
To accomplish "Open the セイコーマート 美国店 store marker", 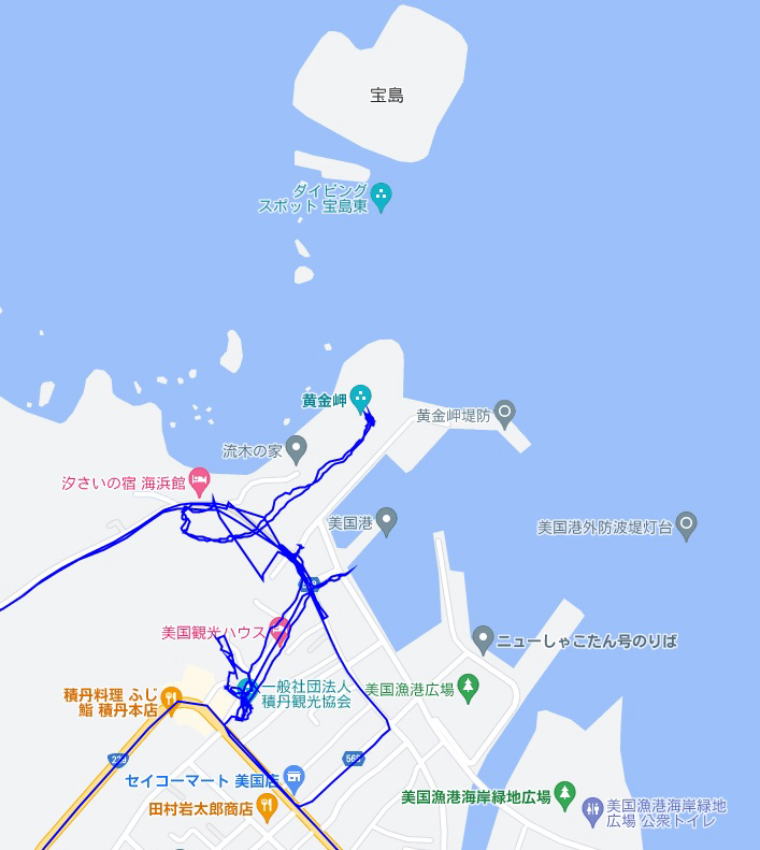I will [x=292, y=776].
